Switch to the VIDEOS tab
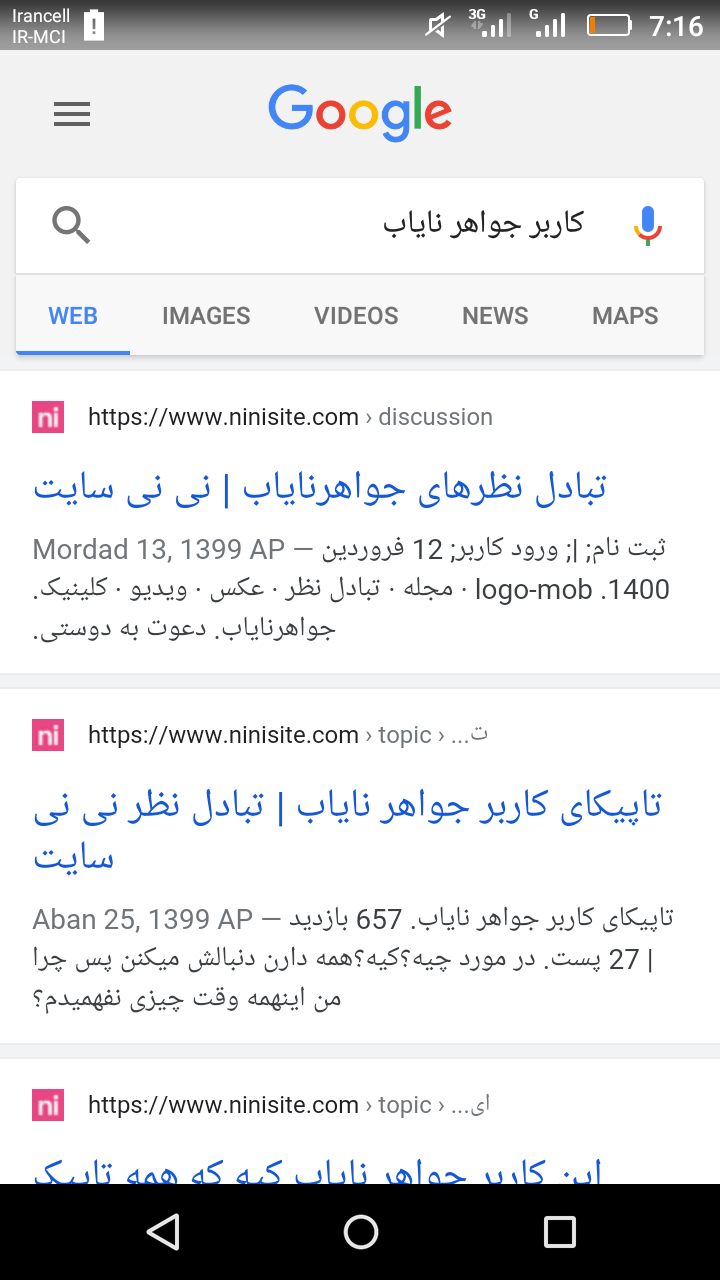 [x=356, y=316]
